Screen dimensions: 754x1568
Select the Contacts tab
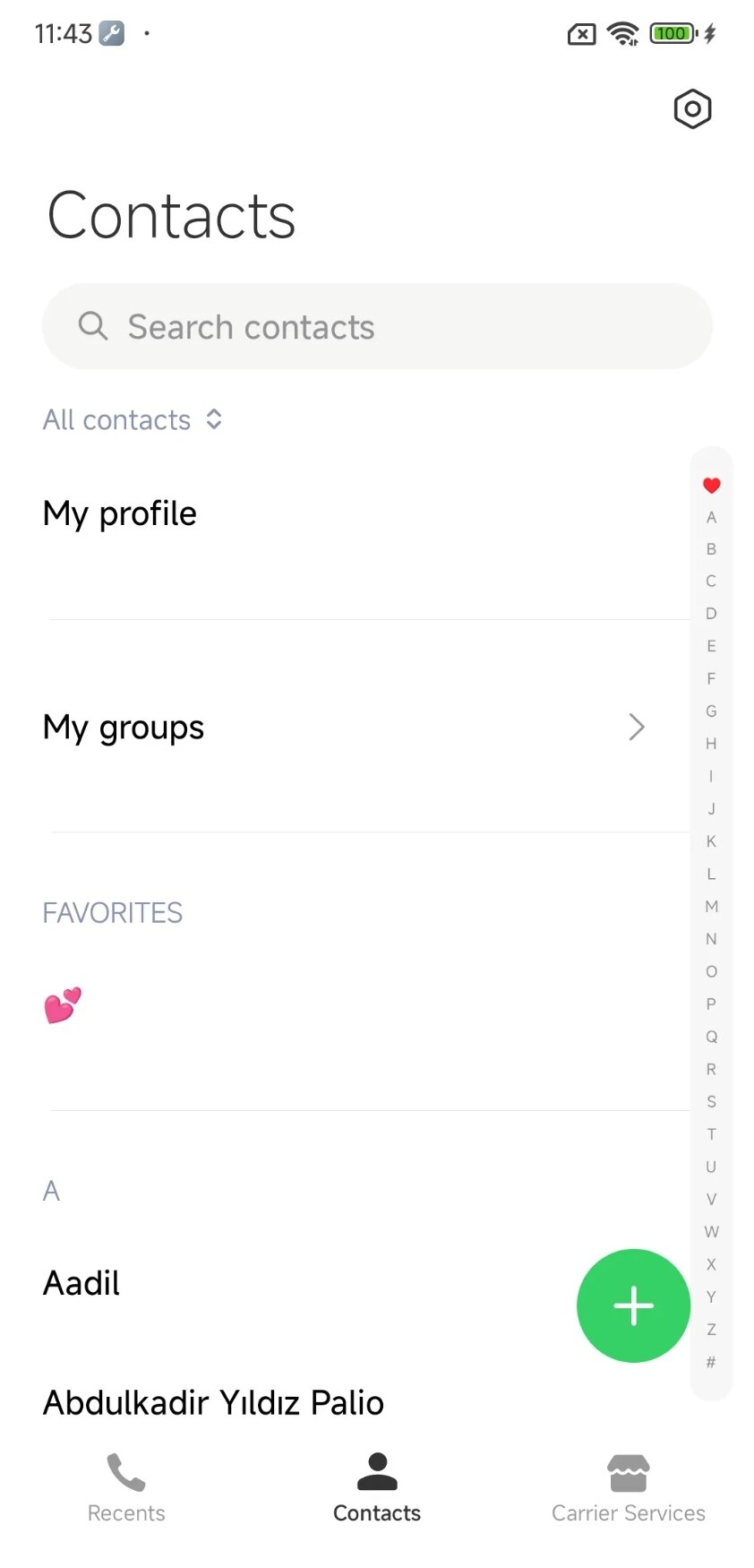point(377,1488)
